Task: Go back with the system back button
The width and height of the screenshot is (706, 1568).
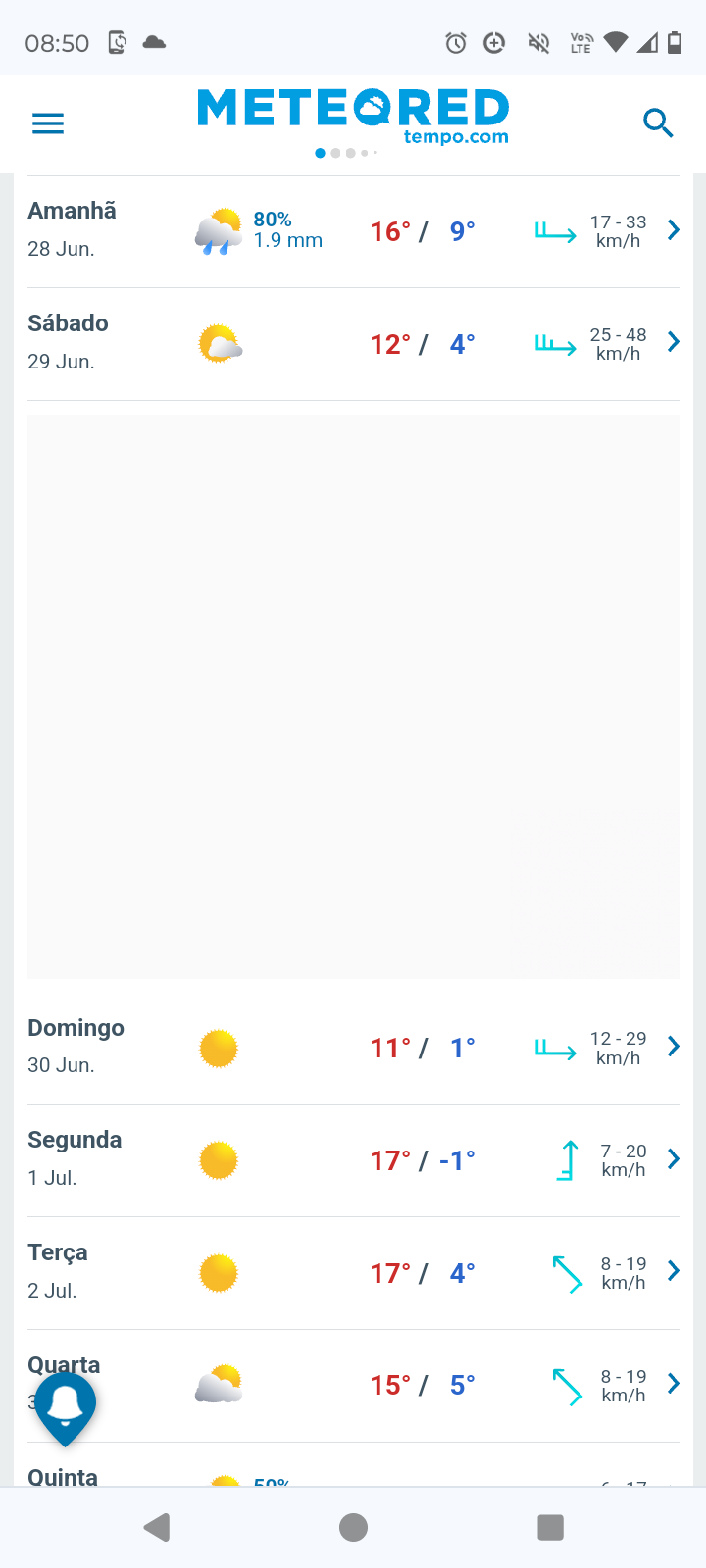Action: 157,1527
